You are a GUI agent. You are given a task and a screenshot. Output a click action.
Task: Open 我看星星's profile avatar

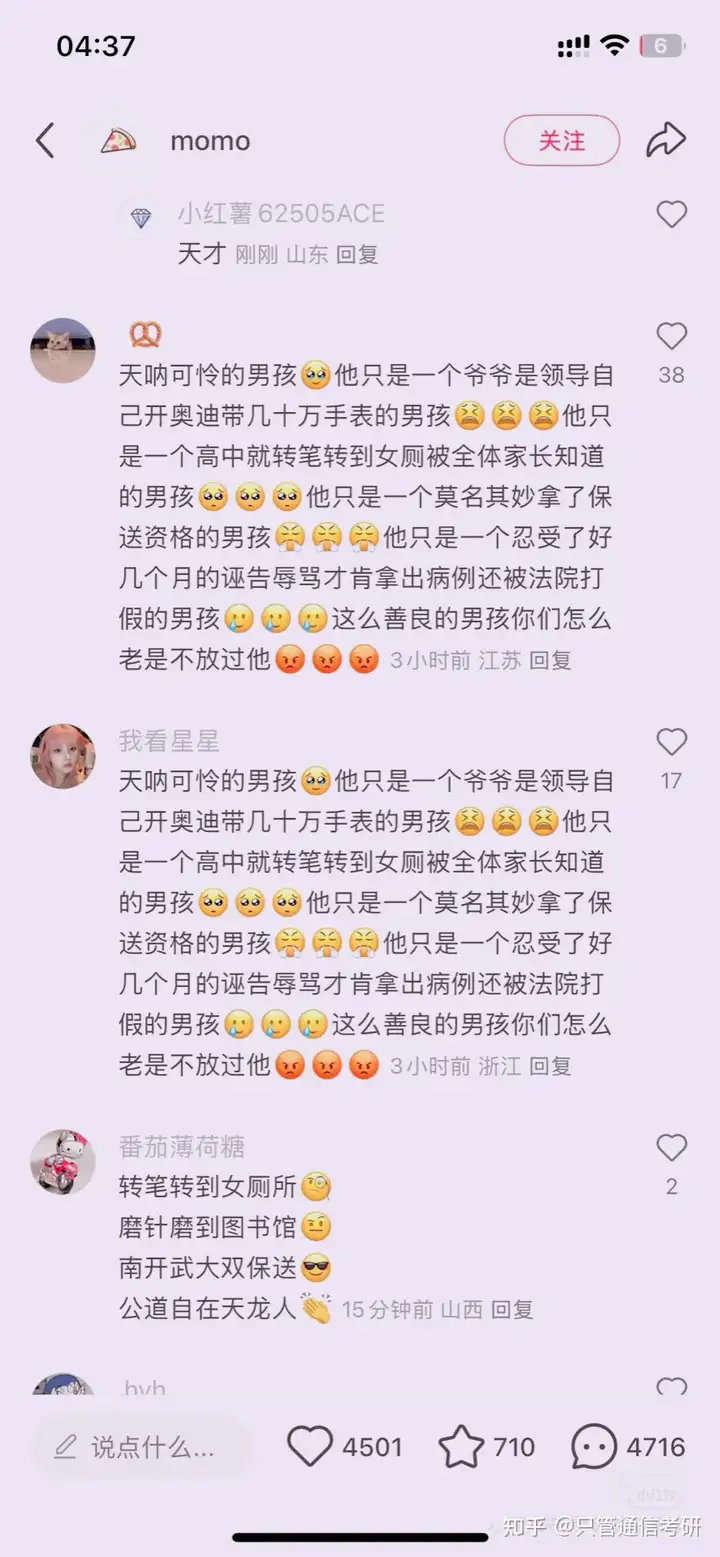63,756
